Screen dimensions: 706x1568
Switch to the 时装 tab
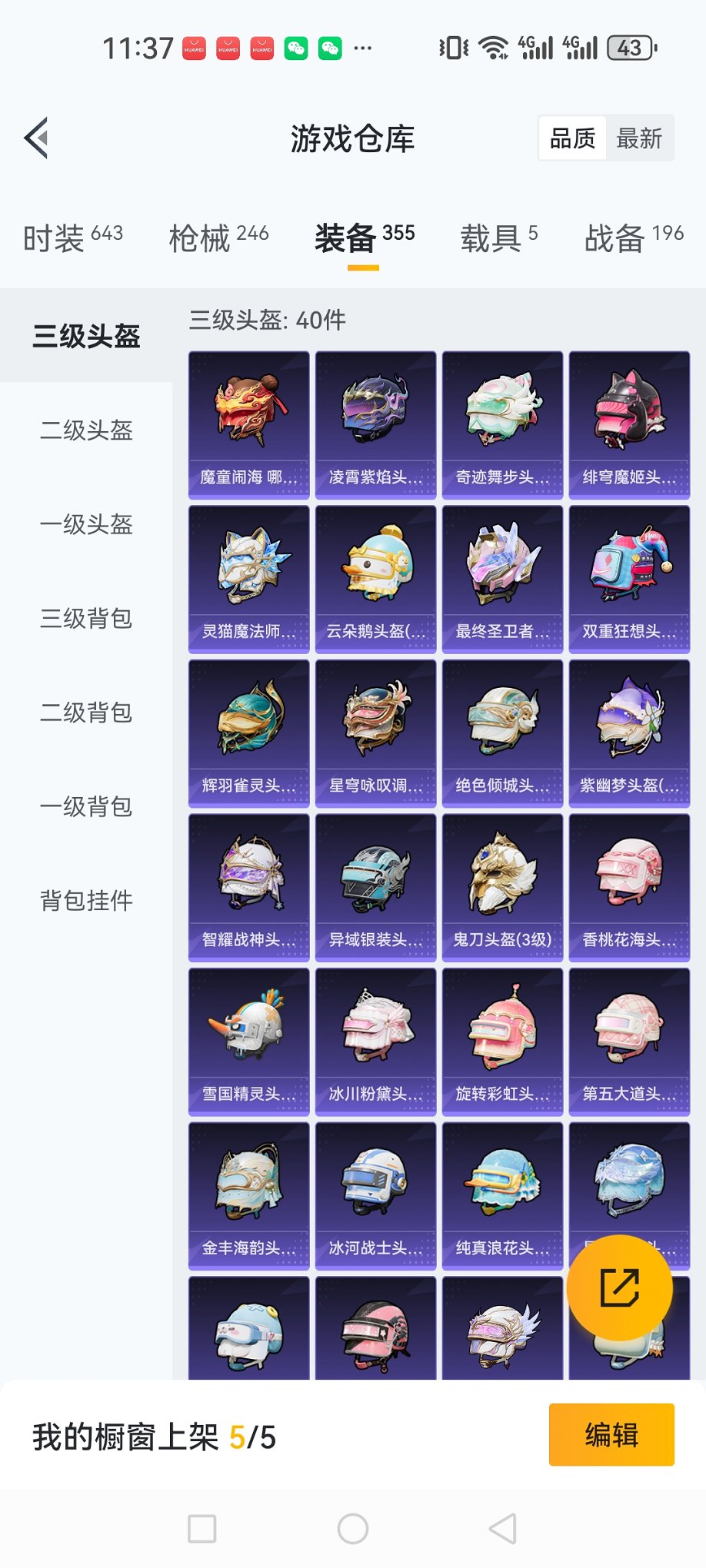(x=72, y=238)
